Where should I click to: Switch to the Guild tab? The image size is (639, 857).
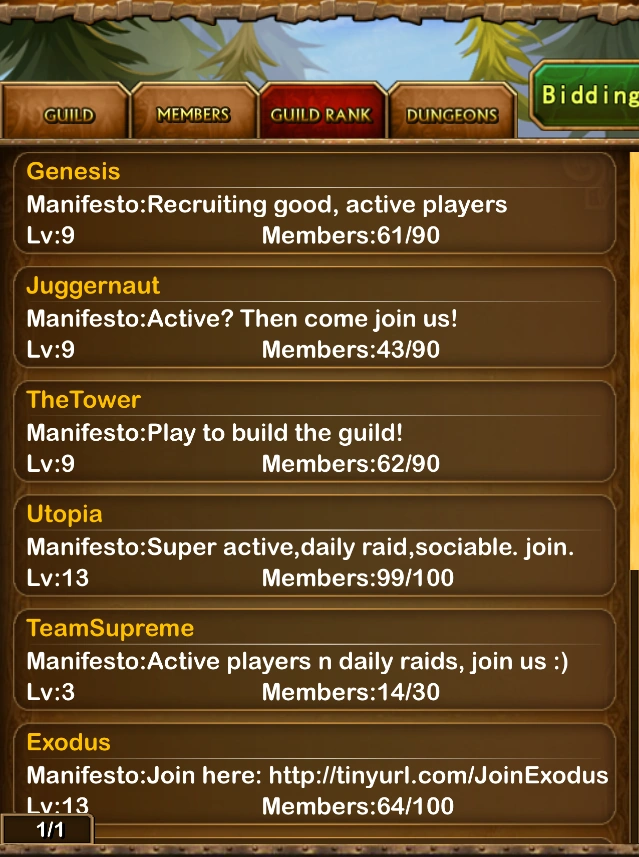pyautogui.click(x=66, y=114)
